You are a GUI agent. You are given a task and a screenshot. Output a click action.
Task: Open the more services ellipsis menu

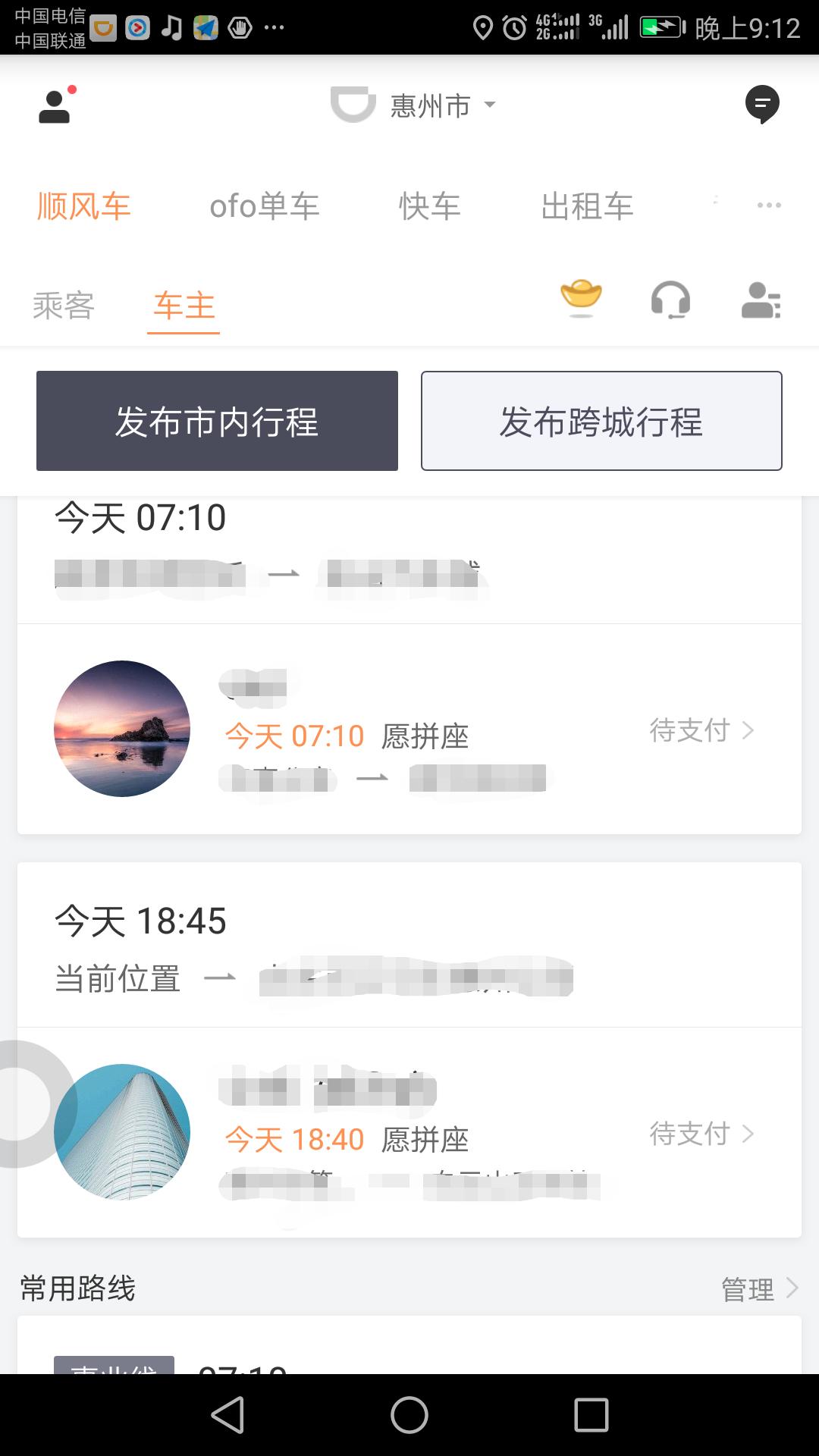point(769,206)
